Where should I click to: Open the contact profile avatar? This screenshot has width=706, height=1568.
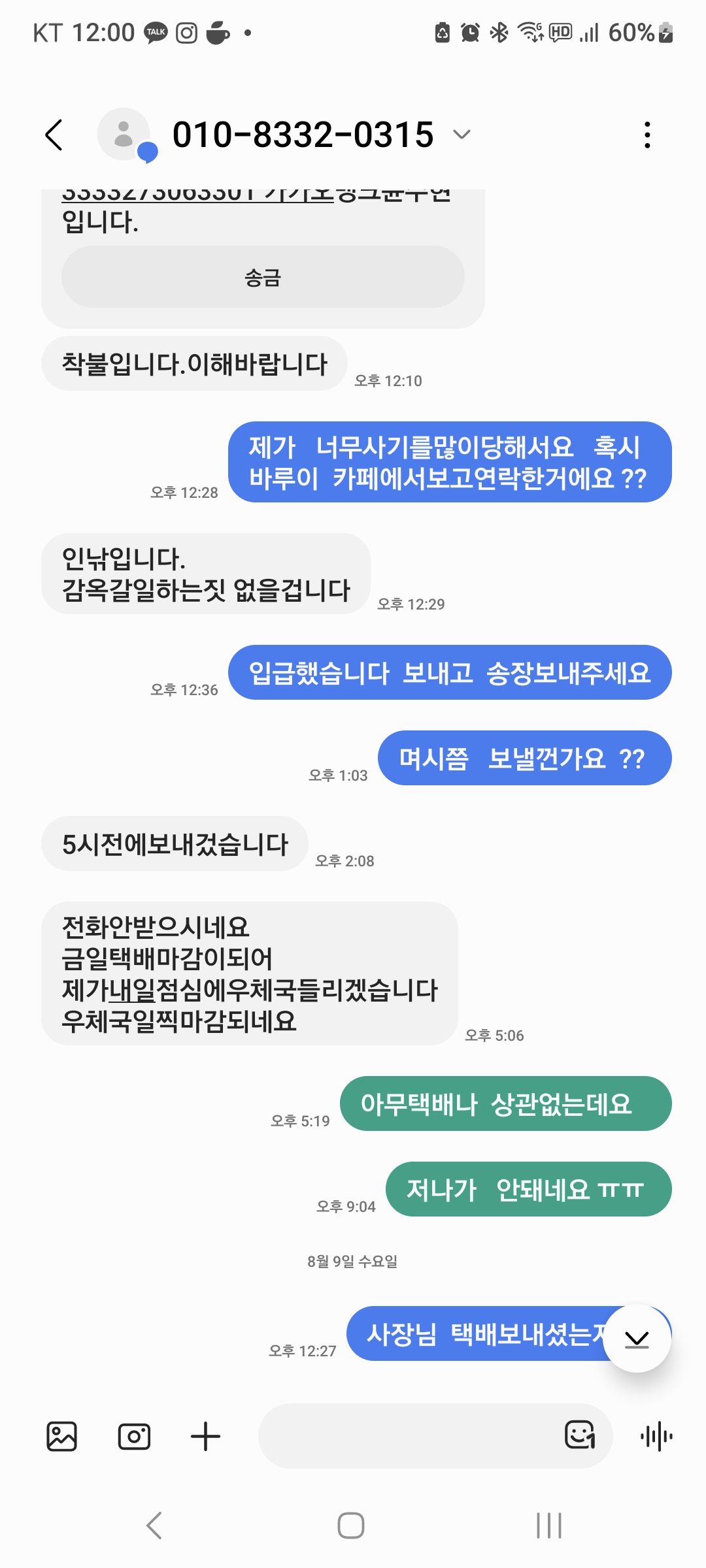coord(124,135)
